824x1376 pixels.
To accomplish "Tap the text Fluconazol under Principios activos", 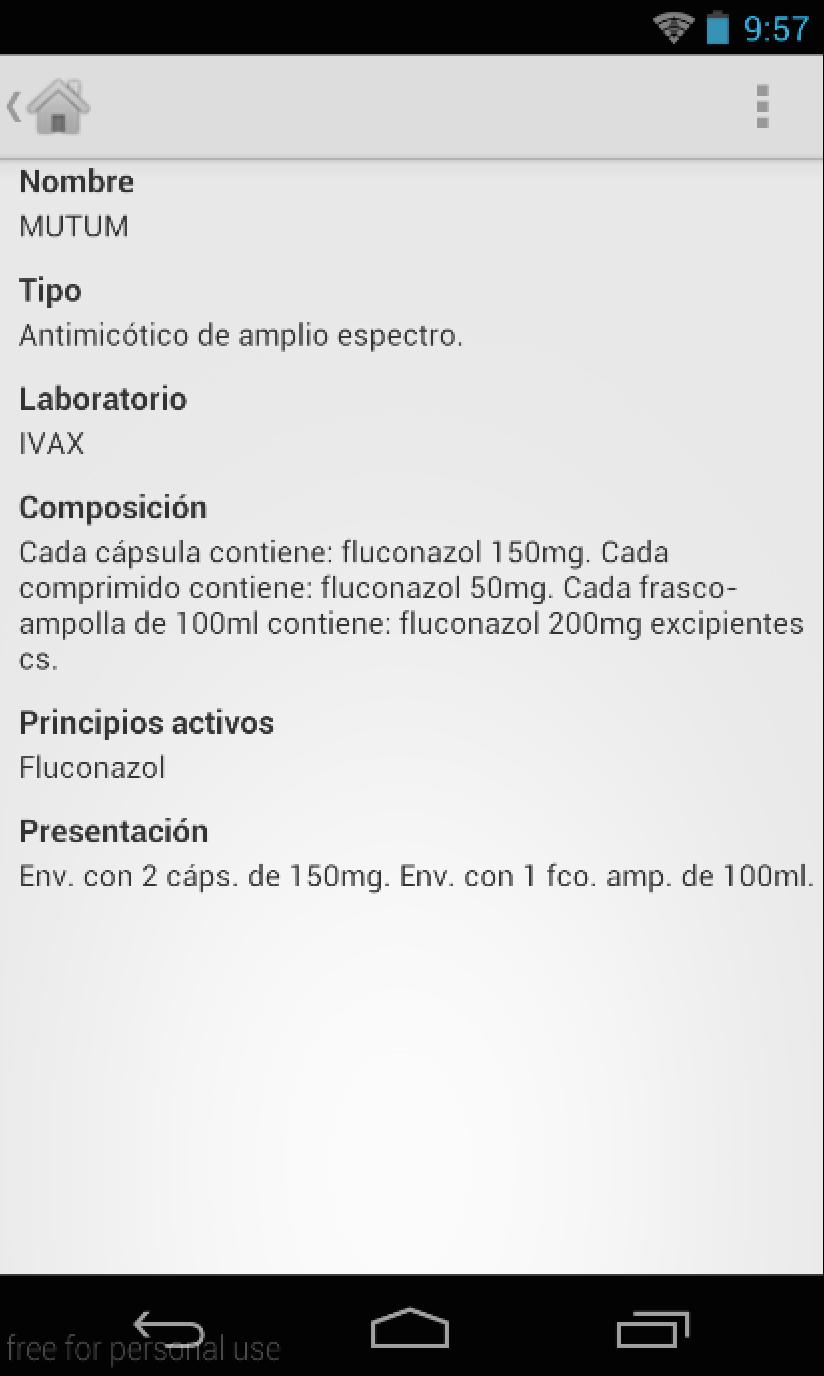I will (x=92, y=767).
